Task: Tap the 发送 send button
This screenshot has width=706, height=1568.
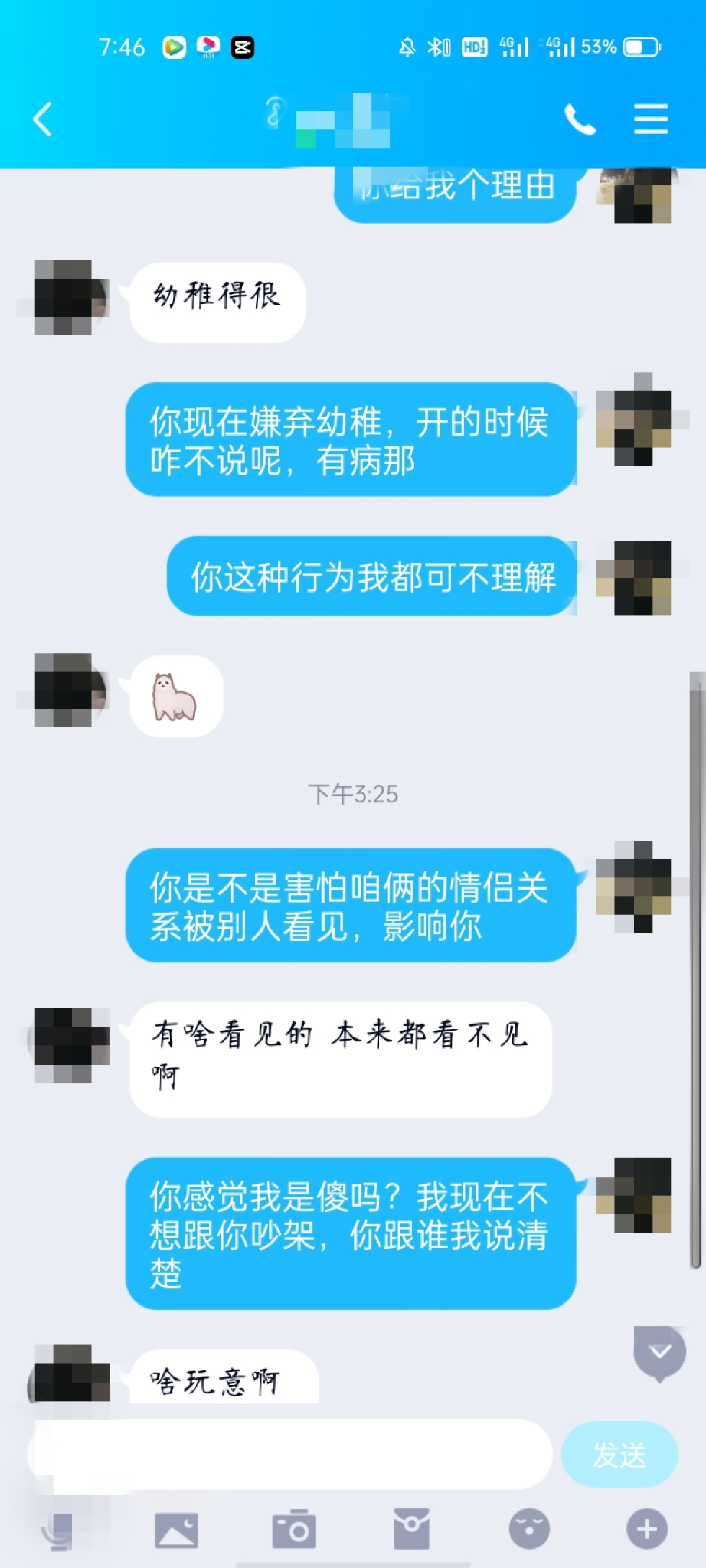Action: (x=619, y=1454)
